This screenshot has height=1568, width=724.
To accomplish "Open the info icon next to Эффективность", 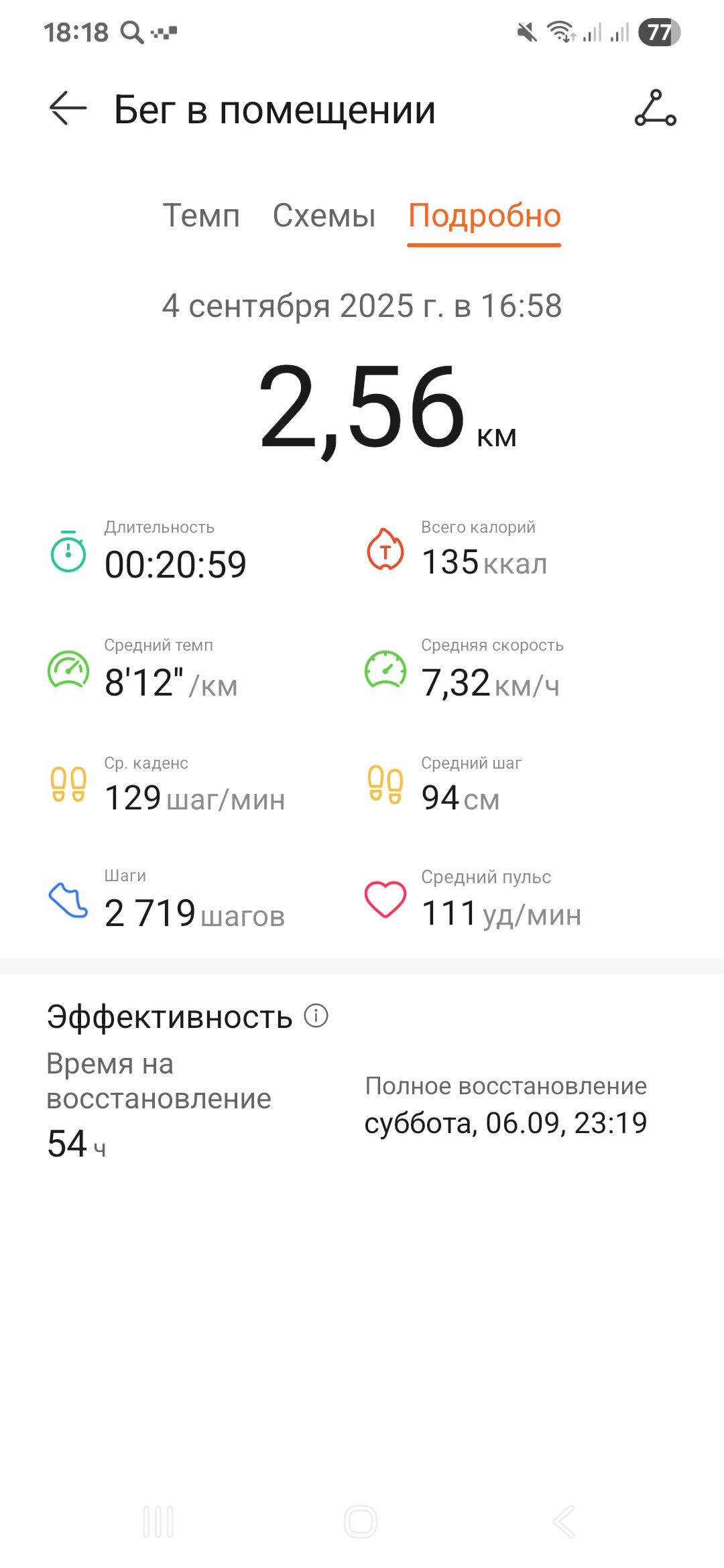I will pos(316,1016).
